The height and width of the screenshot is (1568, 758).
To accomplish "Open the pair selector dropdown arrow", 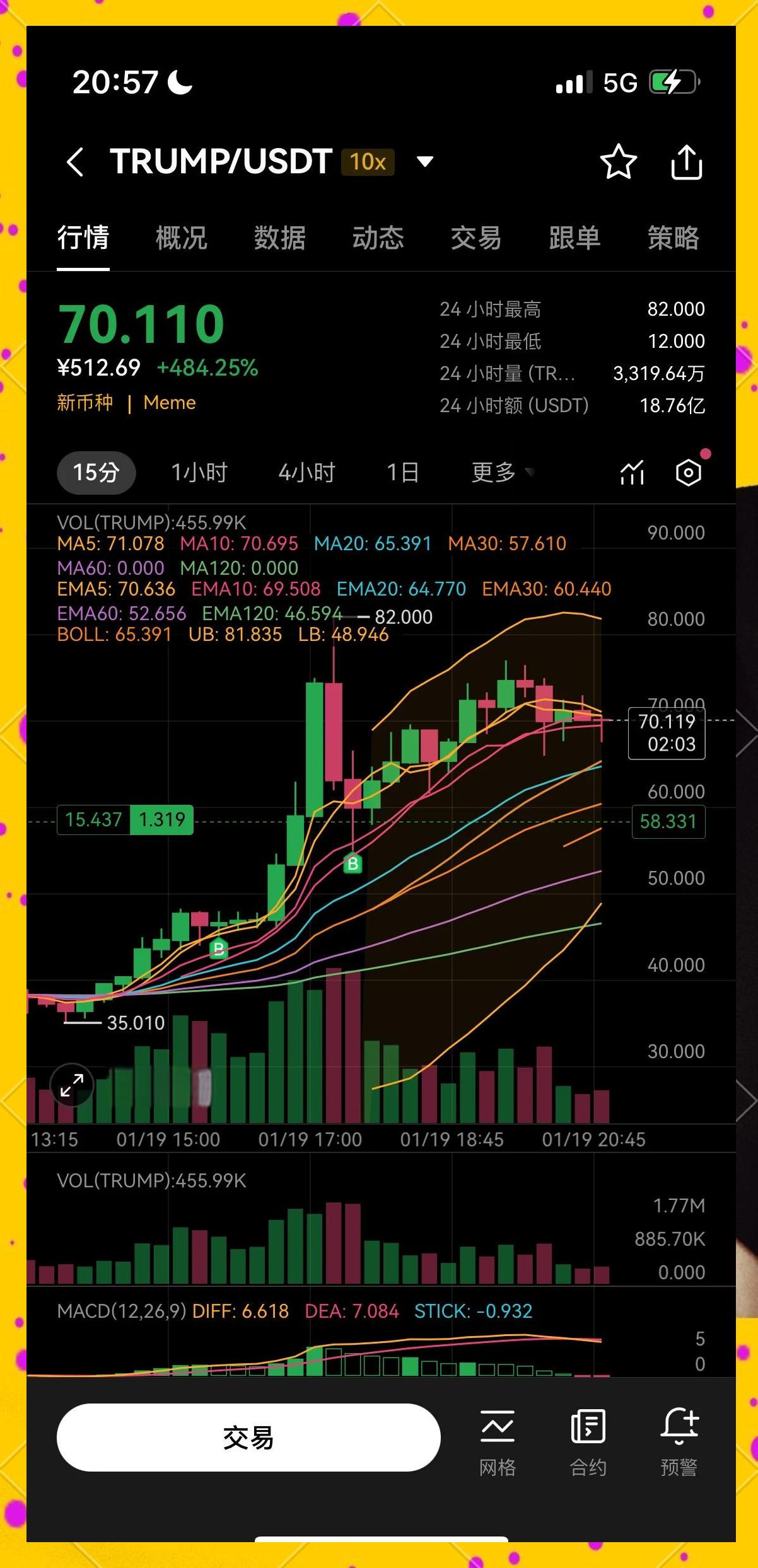I will click(424, 163).
